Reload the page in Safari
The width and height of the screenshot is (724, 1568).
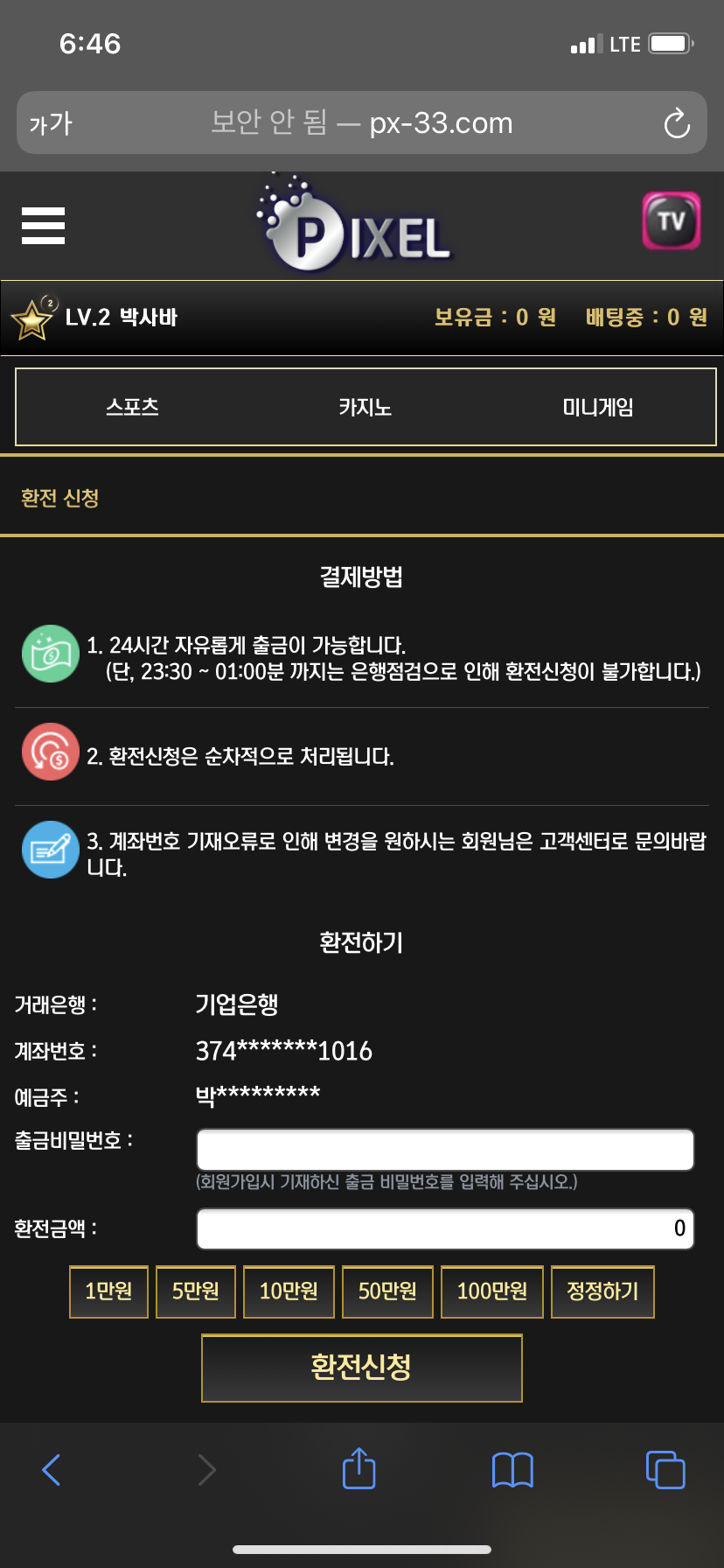coord(677,123)
